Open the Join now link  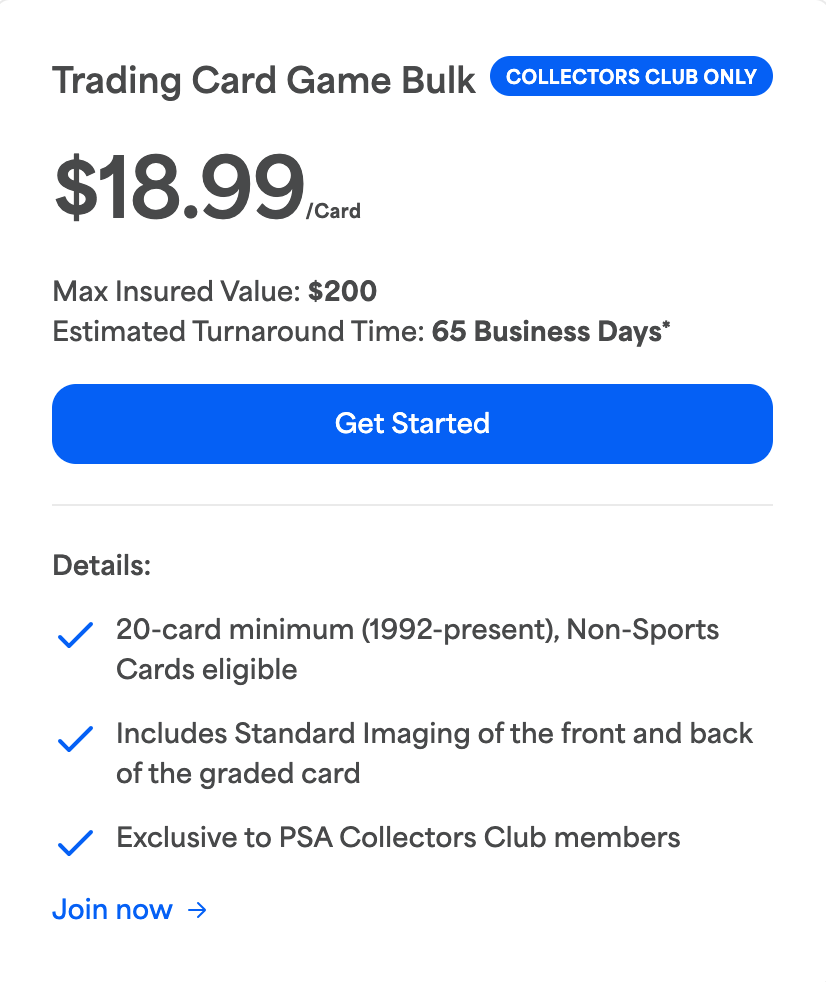click(129, 910)
